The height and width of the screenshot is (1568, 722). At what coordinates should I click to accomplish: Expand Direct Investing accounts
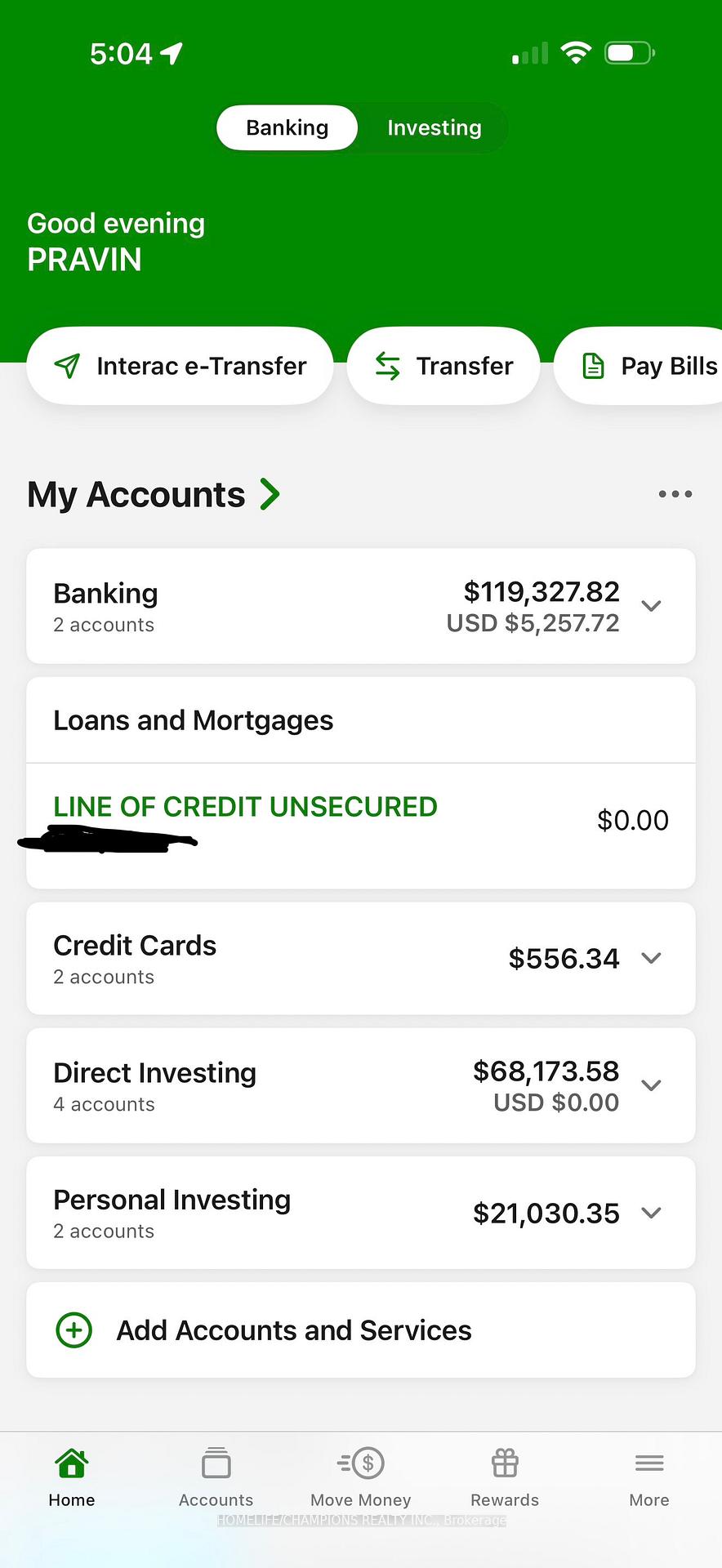click(x=651, y=1085)
